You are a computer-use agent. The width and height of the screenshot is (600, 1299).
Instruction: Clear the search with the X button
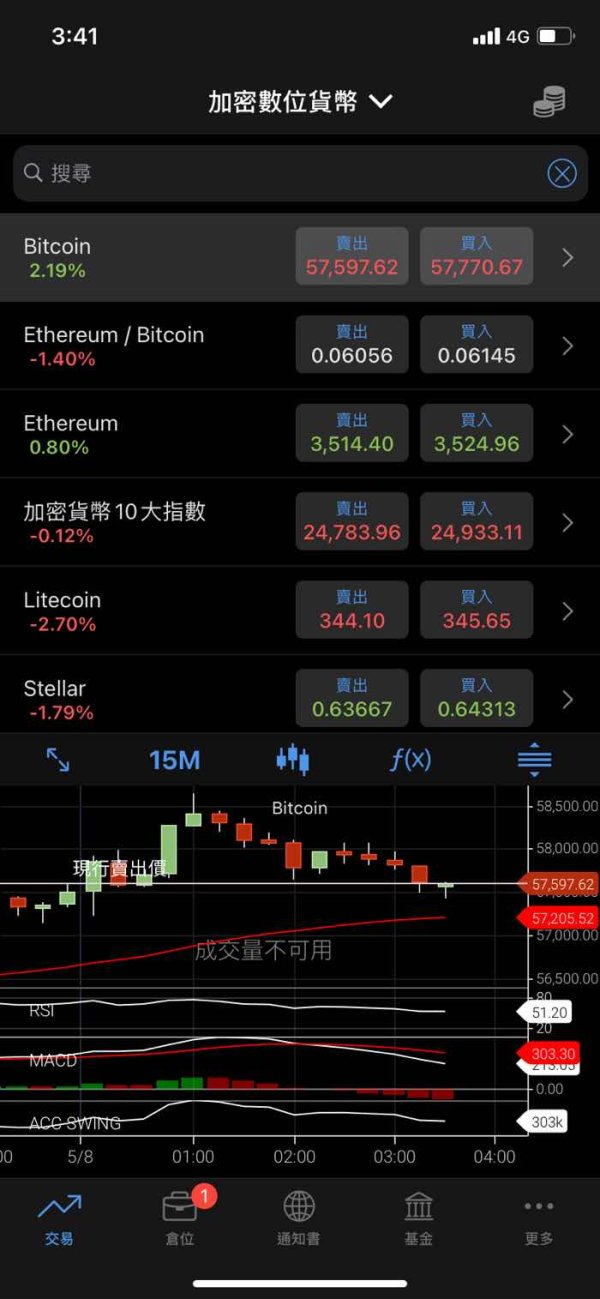(x=562, y=174)
